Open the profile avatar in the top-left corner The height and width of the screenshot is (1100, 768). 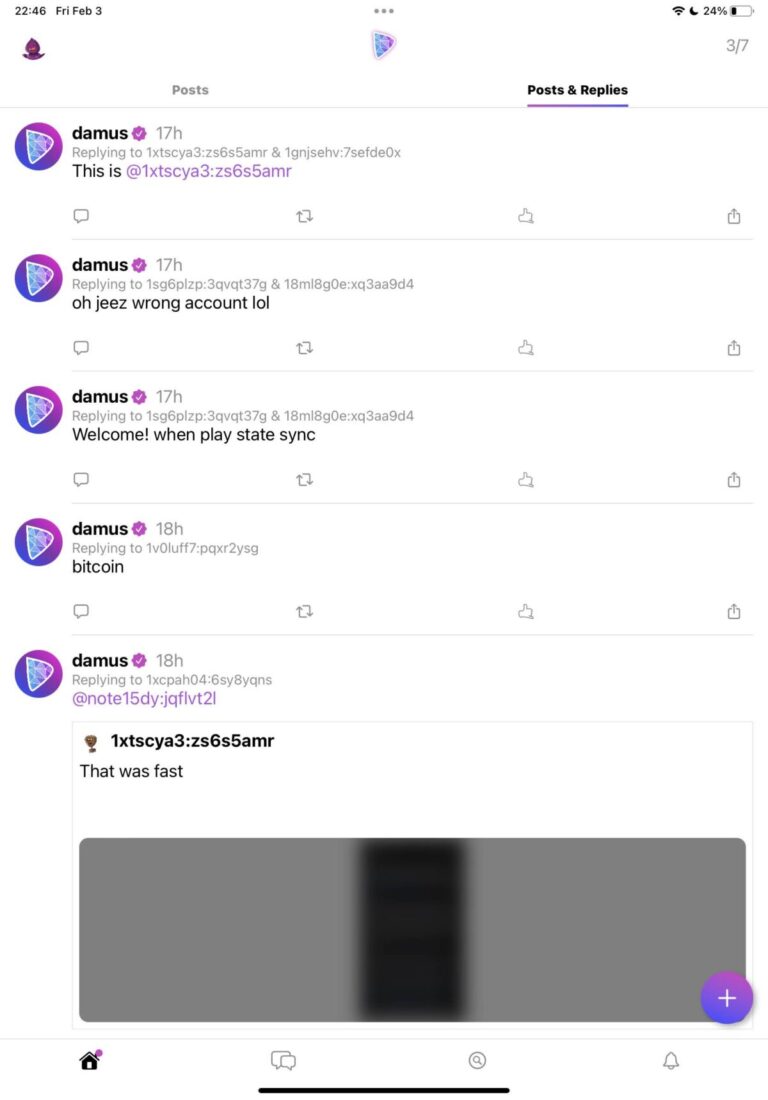pos(34,48)
